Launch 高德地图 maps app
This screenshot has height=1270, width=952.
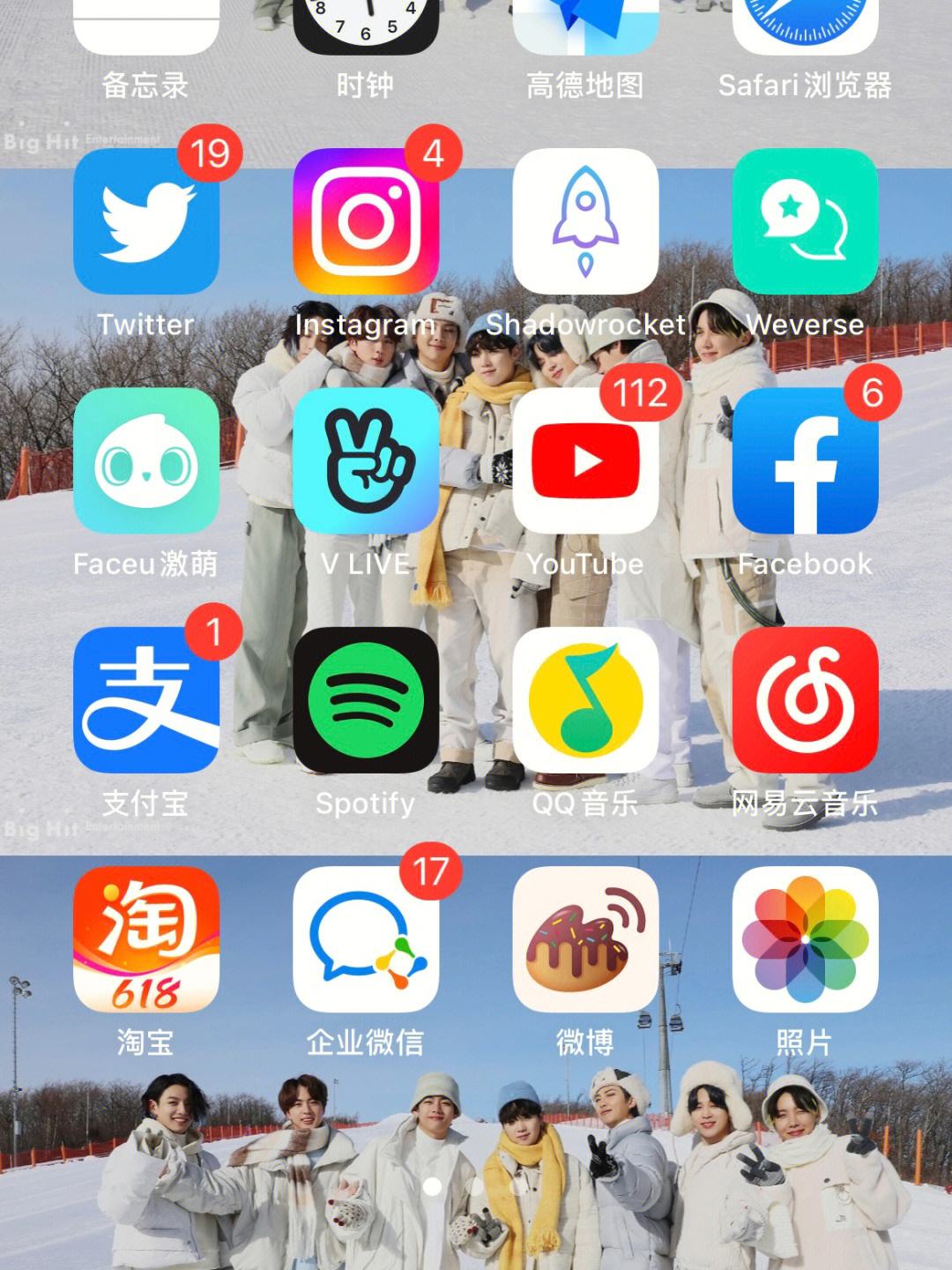pyautogui.click(x=585, y=26)
